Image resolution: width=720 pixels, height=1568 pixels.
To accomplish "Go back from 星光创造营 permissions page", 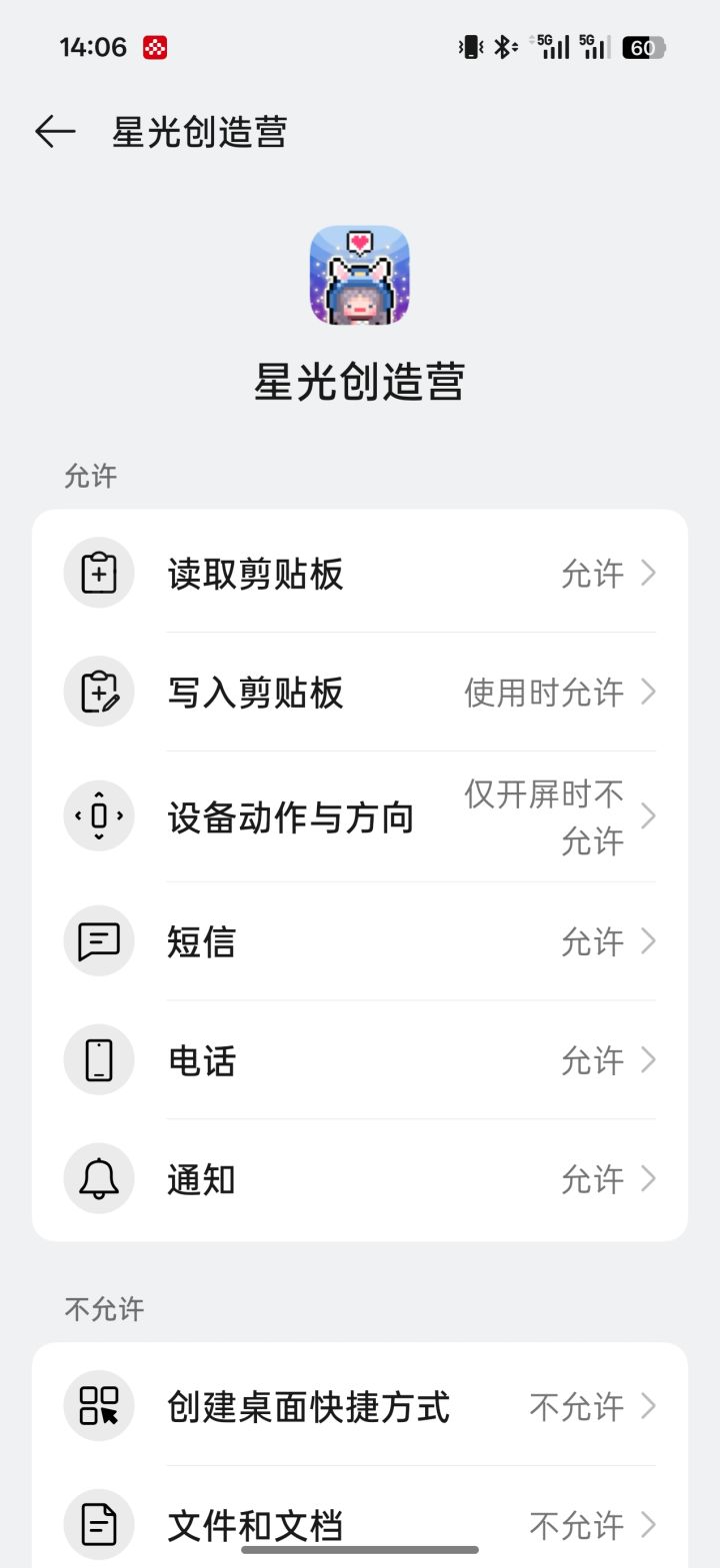I will coord(55,131).
